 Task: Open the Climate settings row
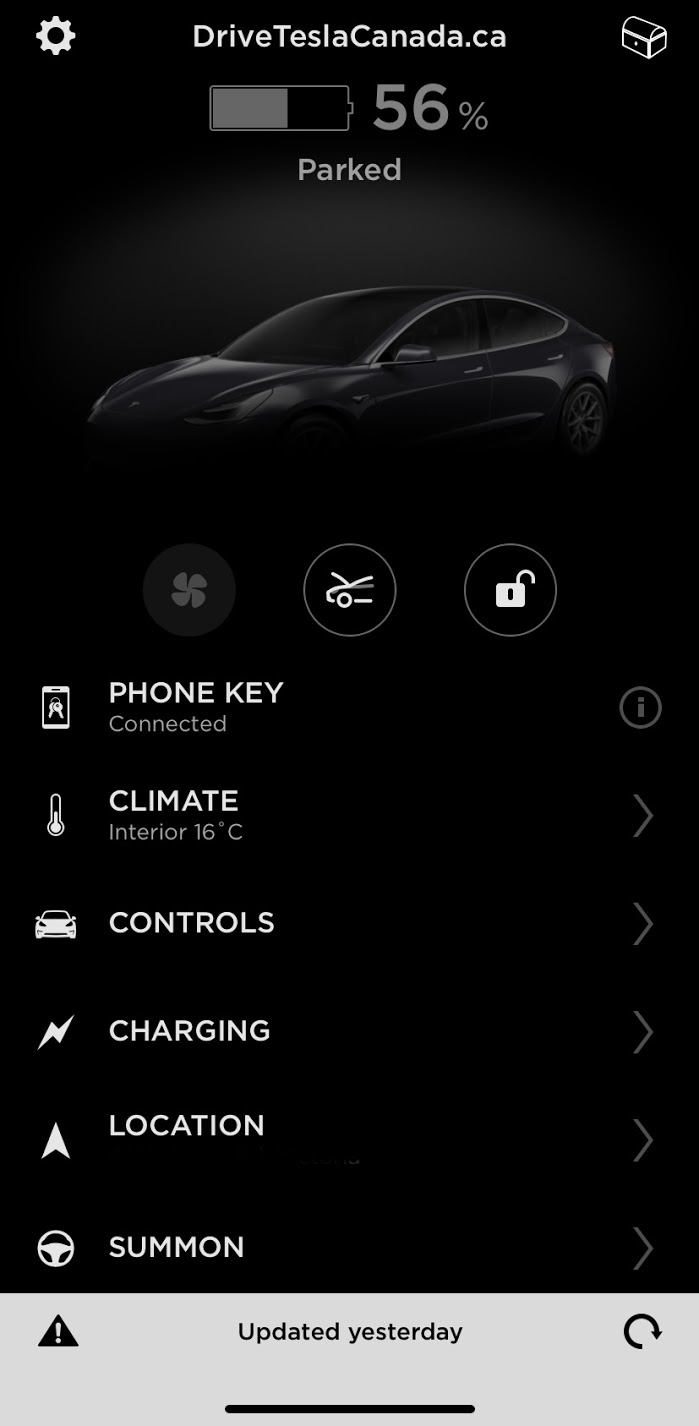(x=349, y=816)
